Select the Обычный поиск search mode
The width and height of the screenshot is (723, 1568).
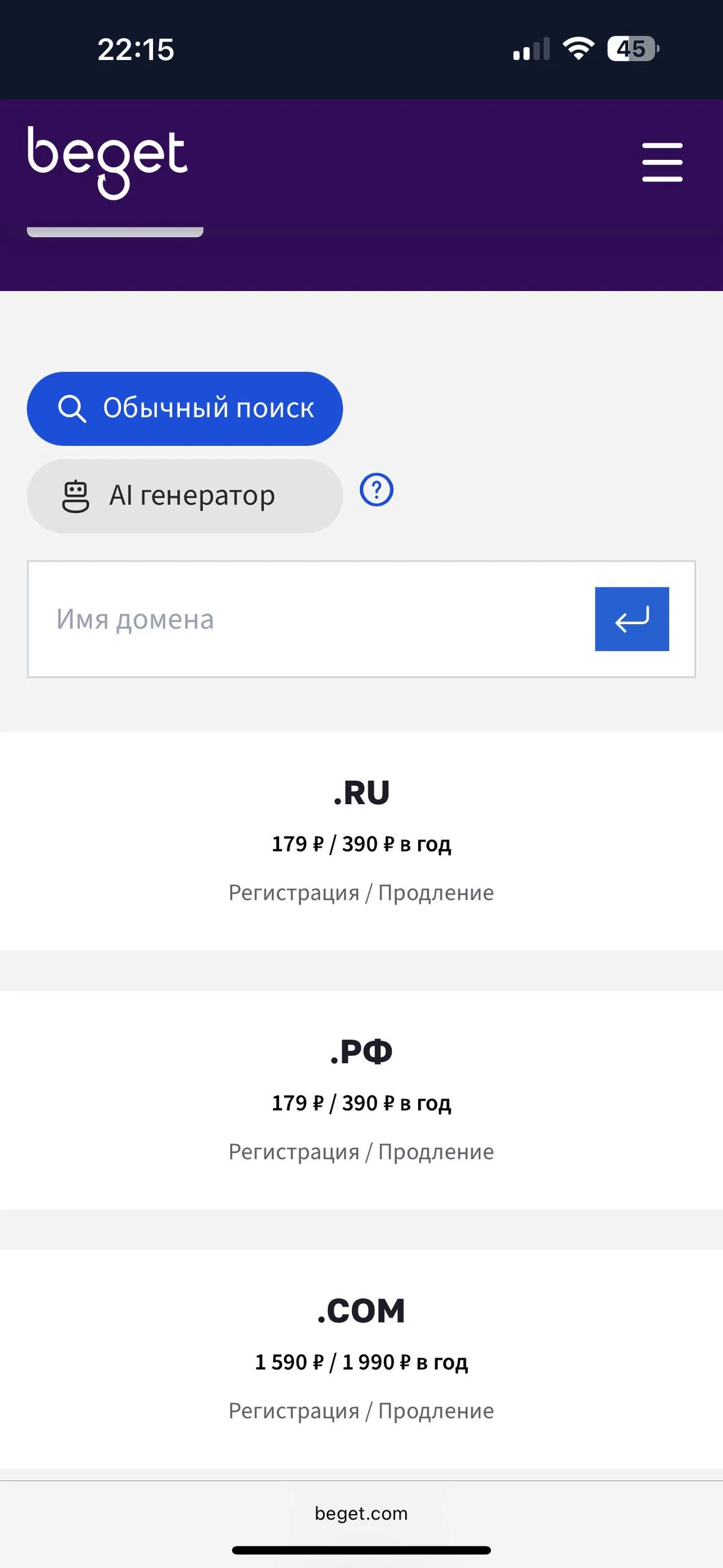tap(184, 409)
